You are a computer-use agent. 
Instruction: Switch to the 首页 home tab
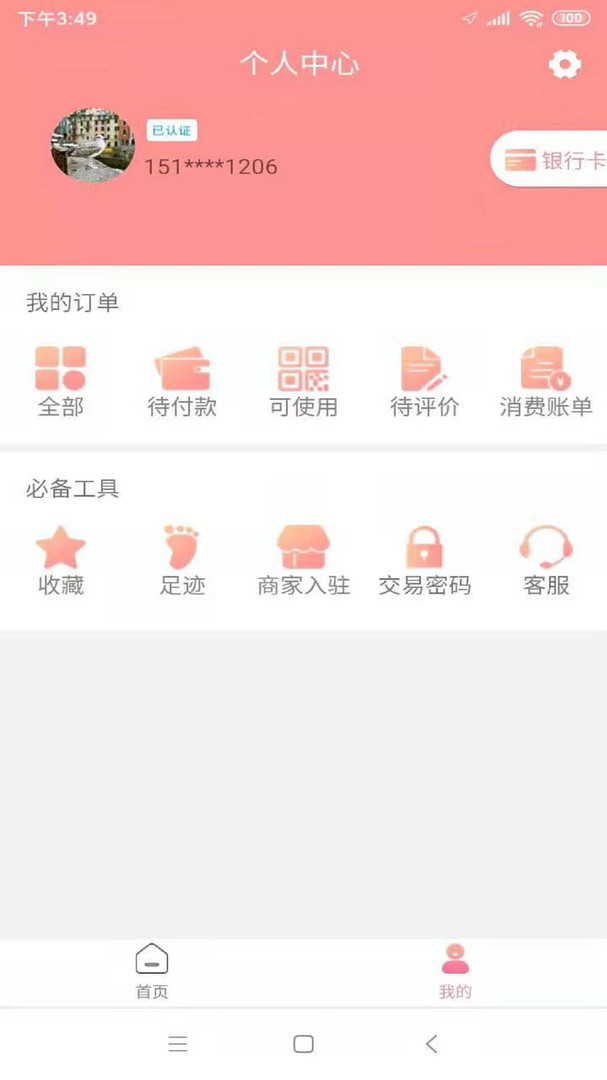pyautogui.click(x=152, y=972)
